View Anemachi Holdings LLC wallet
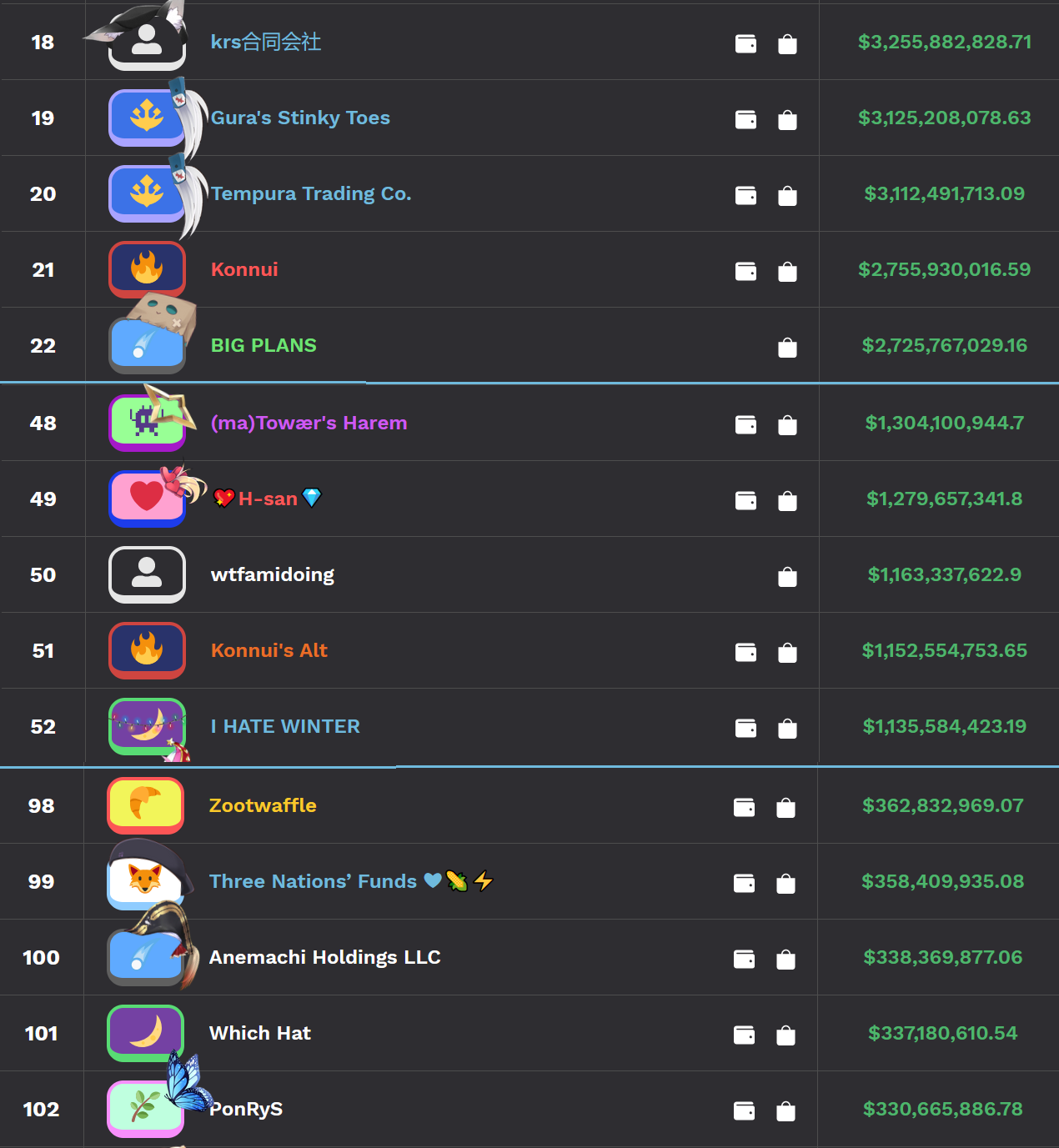 pos(744,959)
